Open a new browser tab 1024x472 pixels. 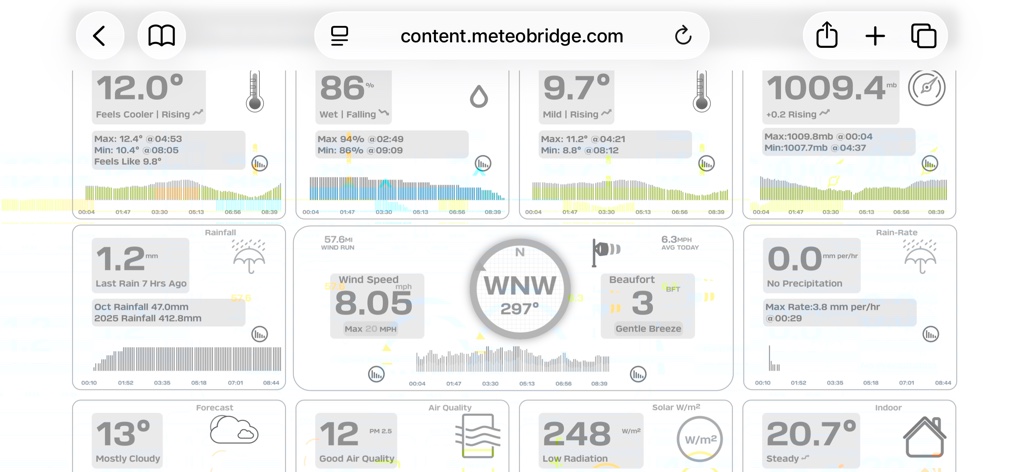pos(875,37)
